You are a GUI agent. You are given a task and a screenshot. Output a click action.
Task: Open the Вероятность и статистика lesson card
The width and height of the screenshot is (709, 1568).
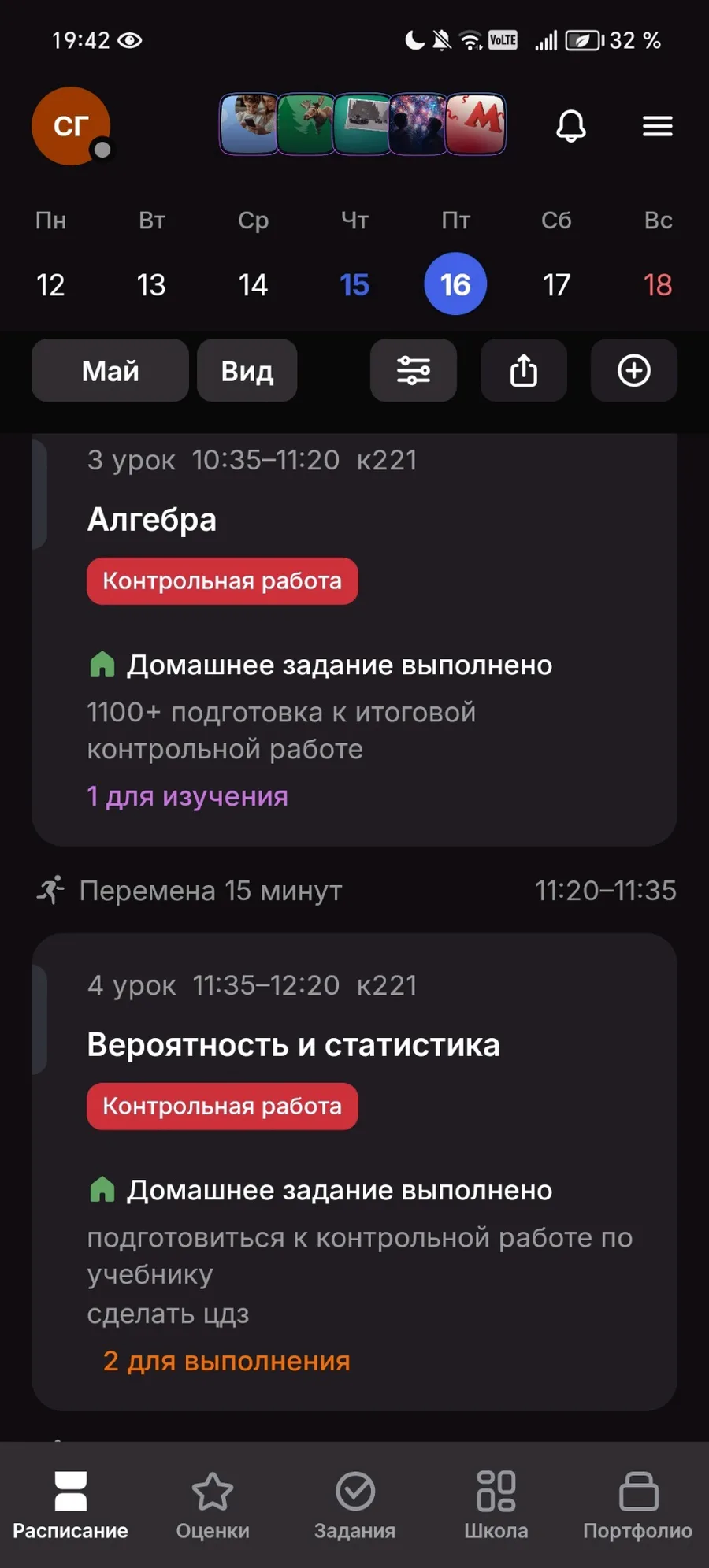point(354,1172)
